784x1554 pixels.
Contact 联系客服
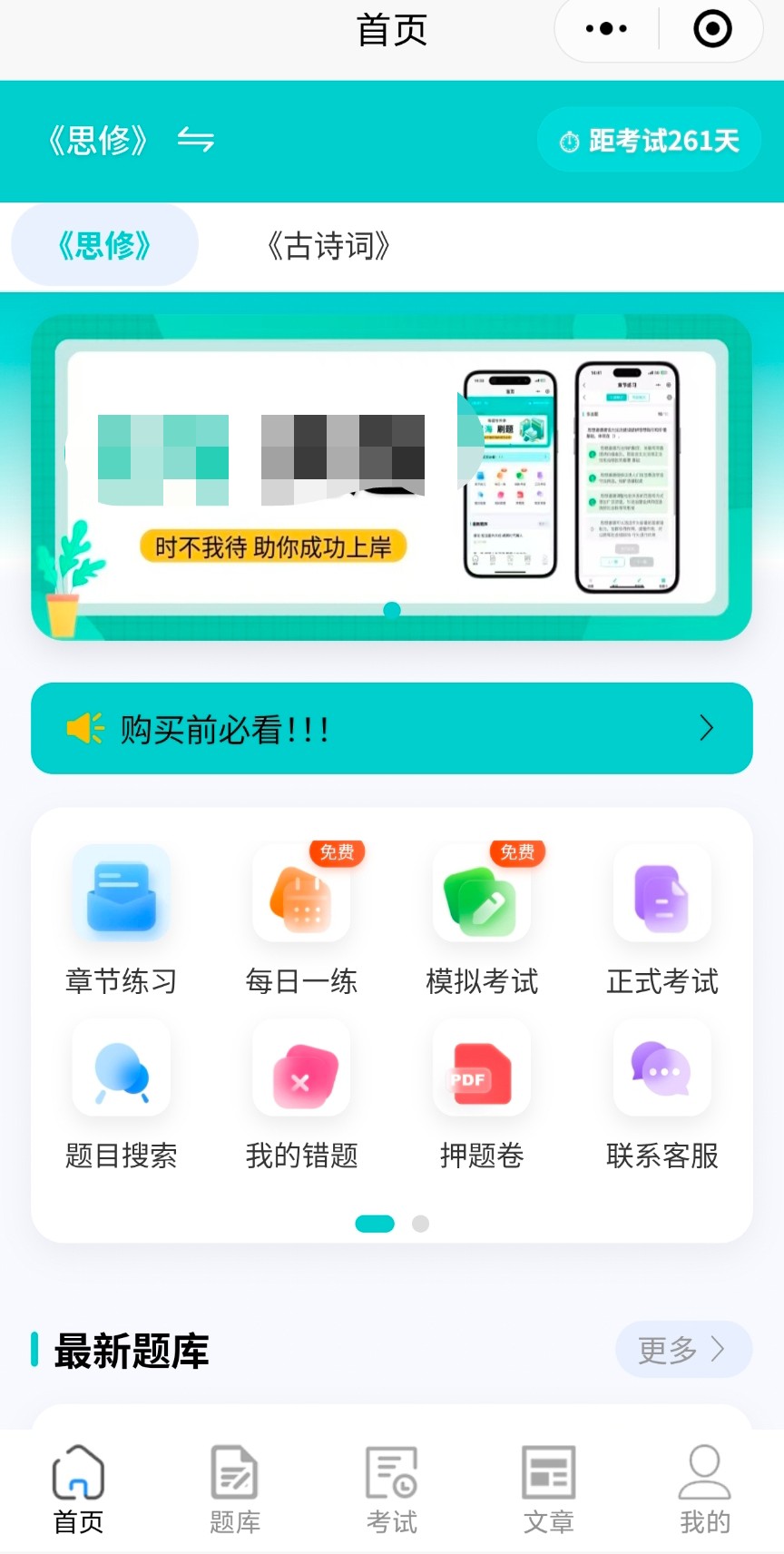pyautogui.click(x=662, y=1094)
